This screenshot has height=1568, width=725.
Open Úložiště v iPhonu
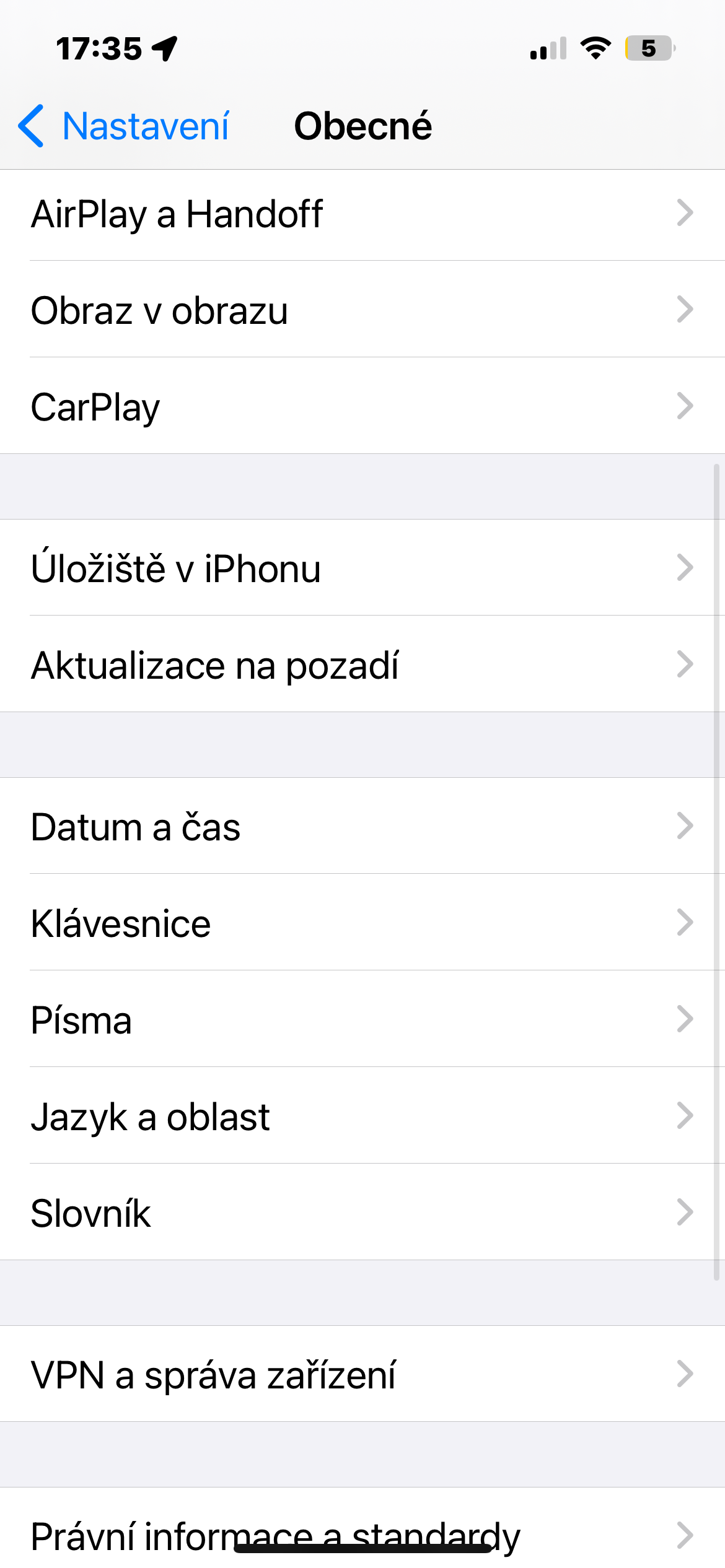(x=362, y=568)
